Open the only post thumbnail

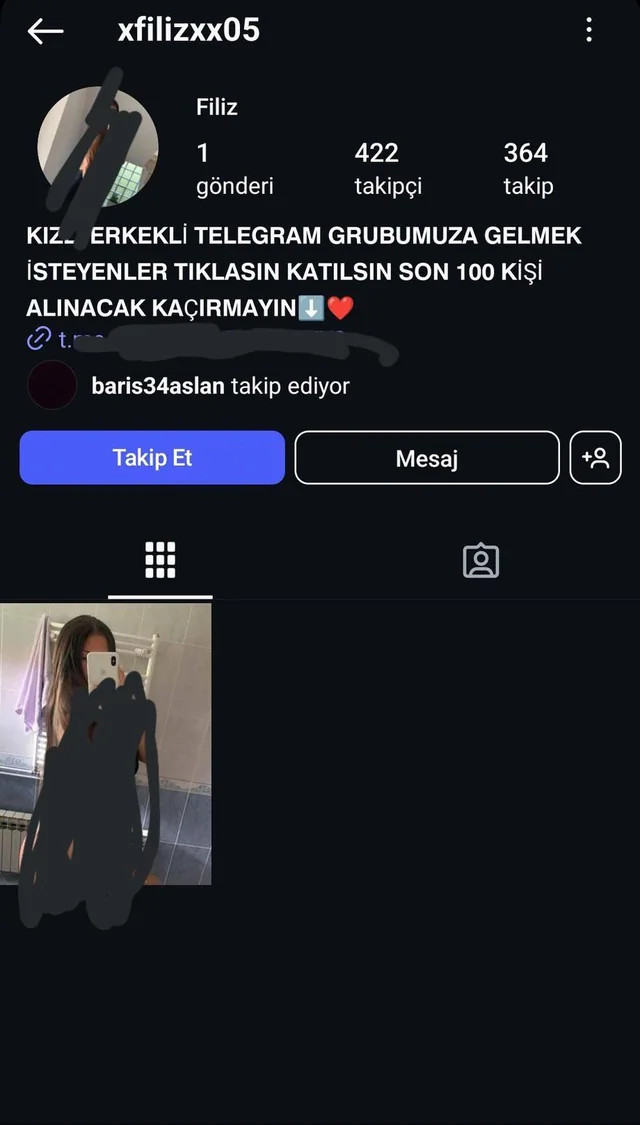pyautogui.click(x=105, y=743)
